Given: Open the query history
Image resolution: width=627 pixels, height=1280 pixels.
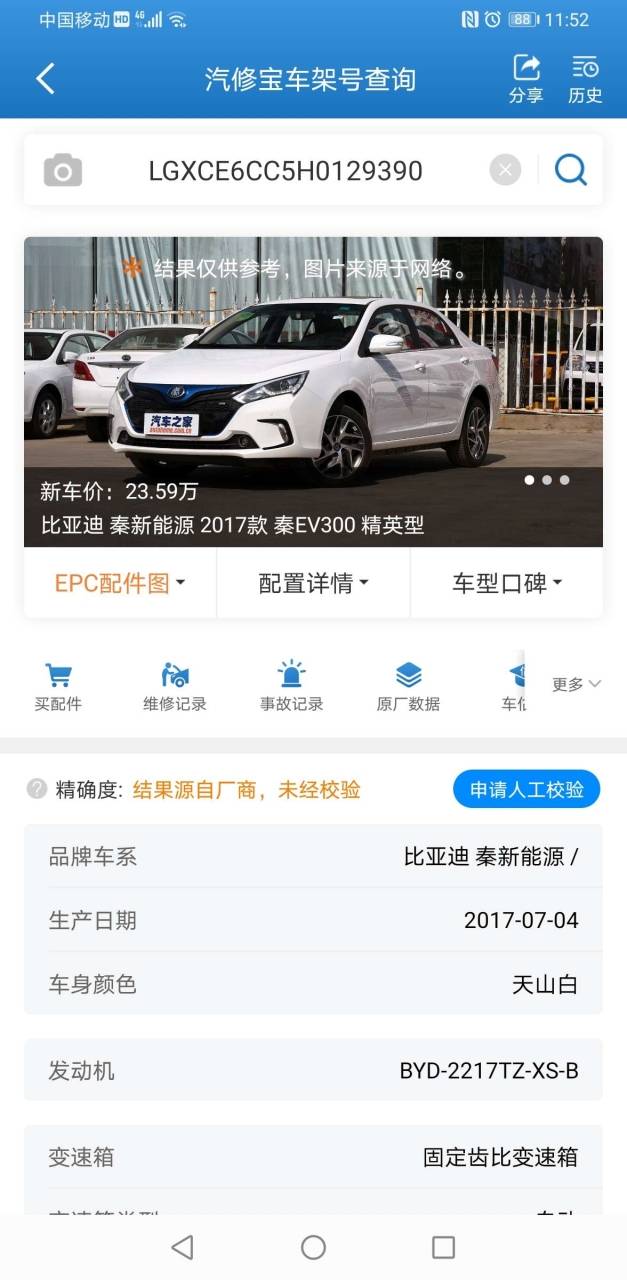Looking at the screenshot, I should tap(585, 79).
